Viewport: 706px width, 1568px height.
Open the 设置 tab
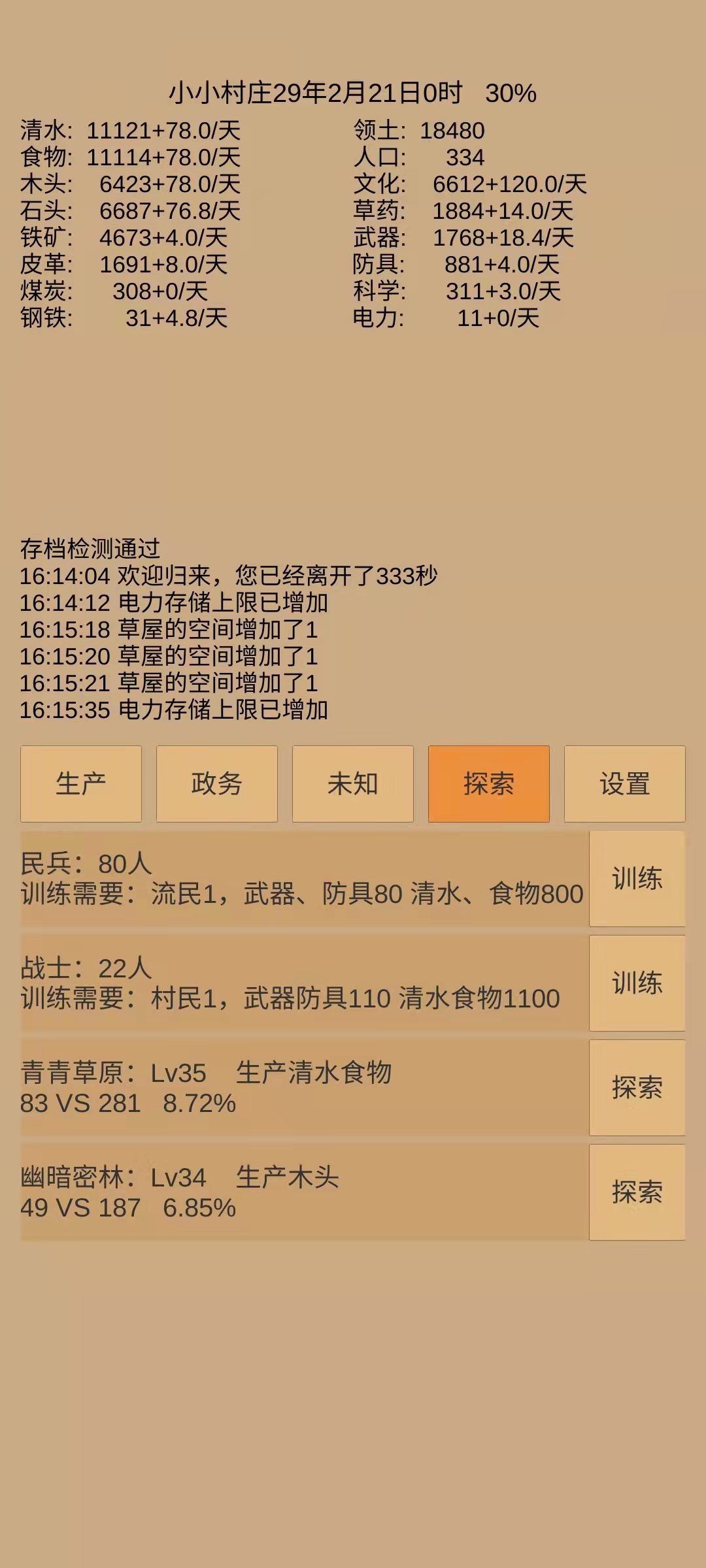(624, 783)
